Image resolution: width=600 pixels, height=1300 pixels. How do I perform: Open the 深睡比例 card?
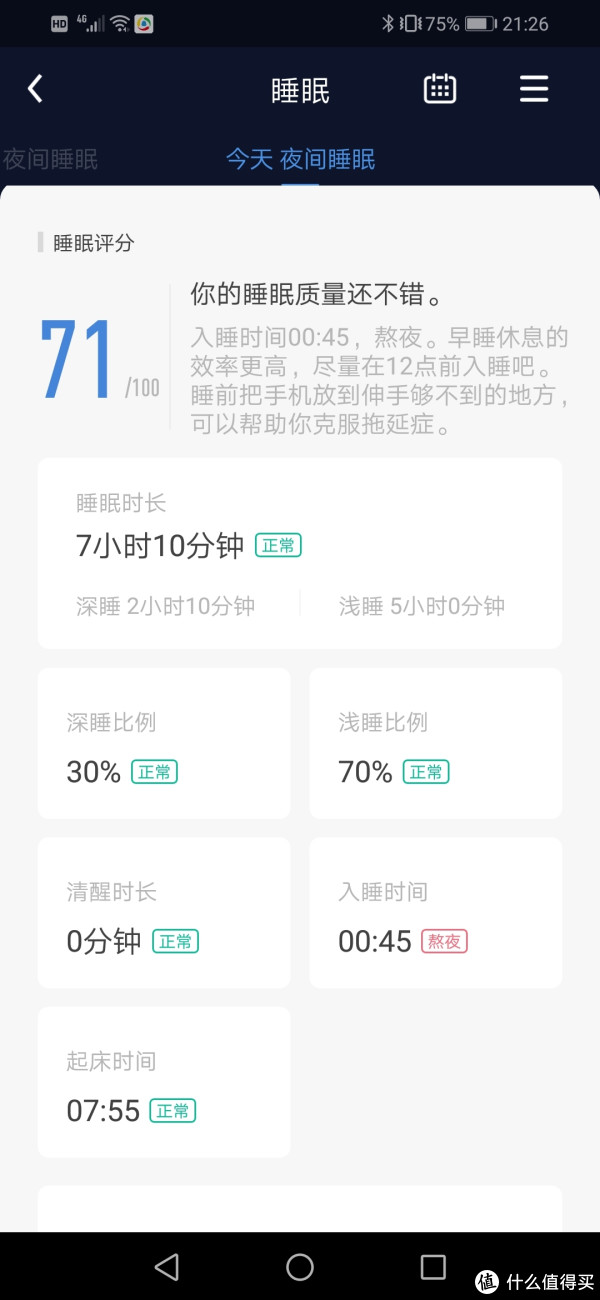(x=164, y=743)
